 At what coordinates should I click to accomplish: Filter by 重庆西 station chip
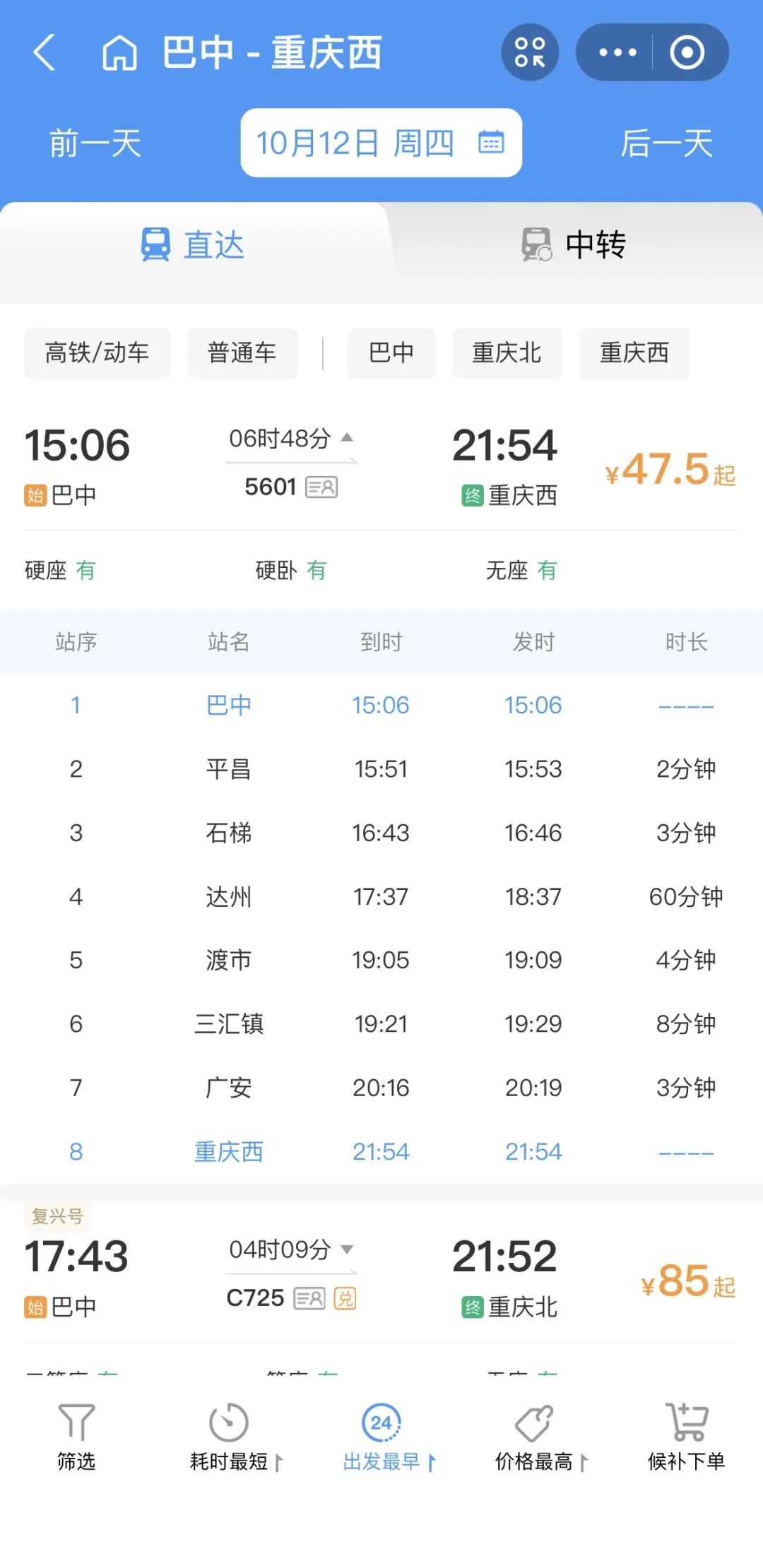(x=634, y=352)
